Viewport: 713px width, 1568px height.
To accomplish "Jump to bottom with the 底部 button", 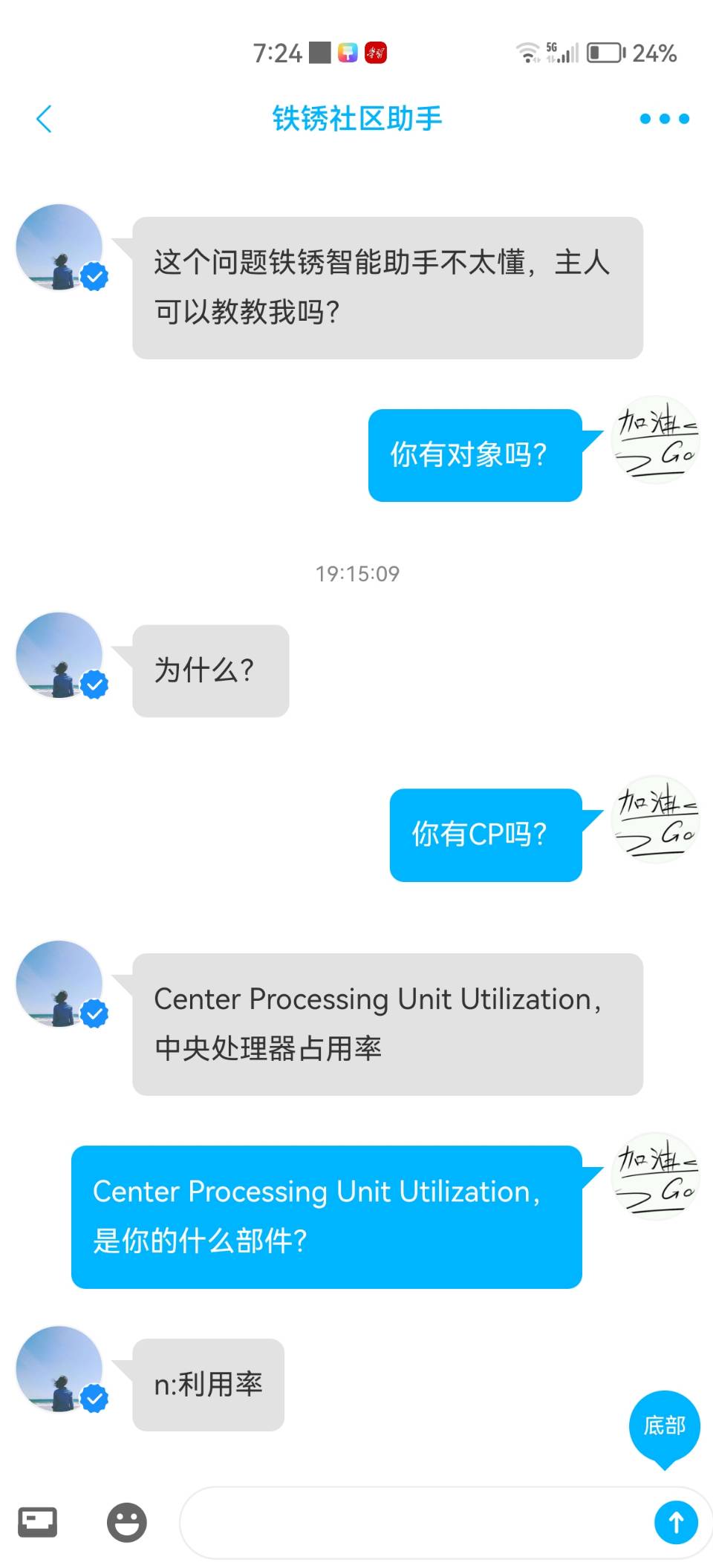I will tap(664, 1425).
